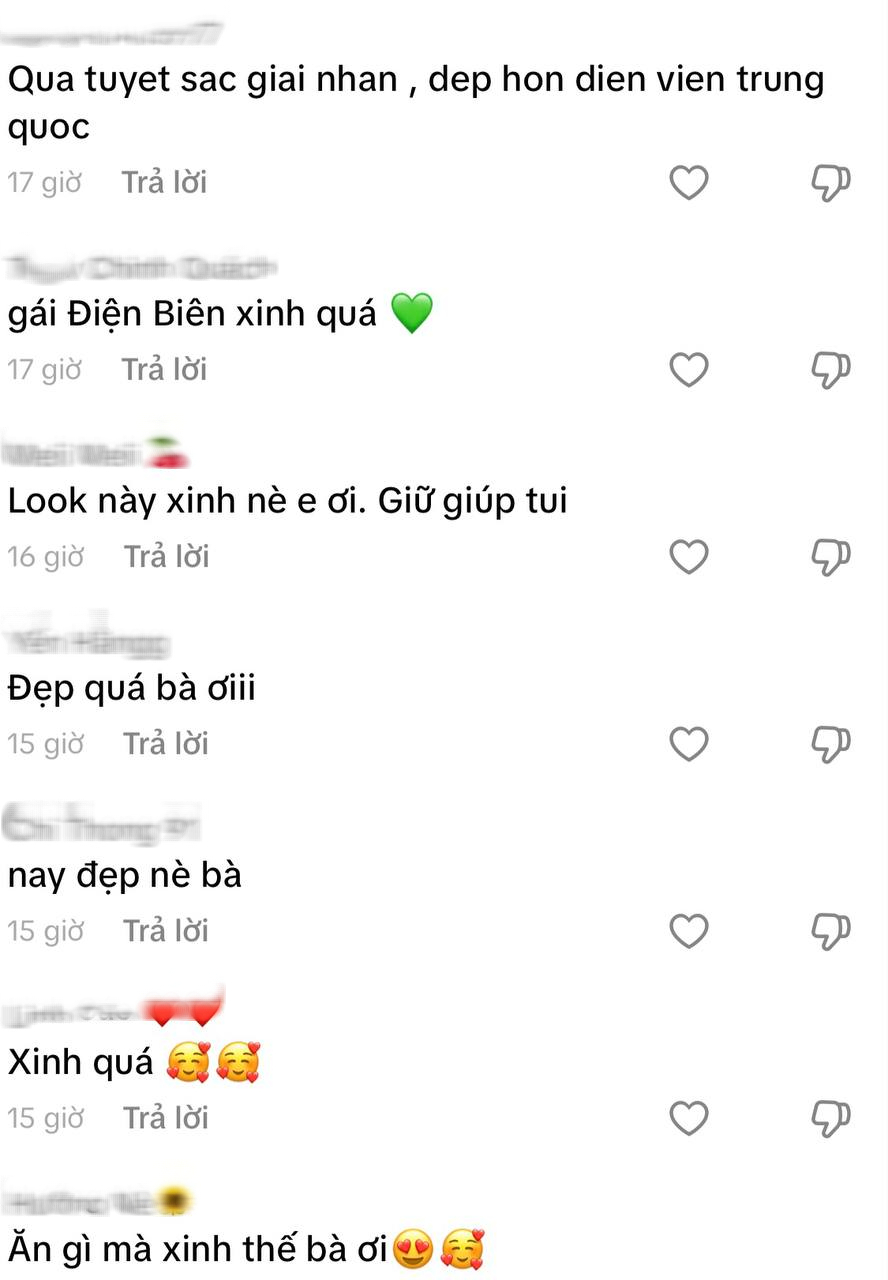This screenshot has height=1280, width=888.
Task: Like the comment 'nay đẹp nè bà'
Action: point(687,931)
